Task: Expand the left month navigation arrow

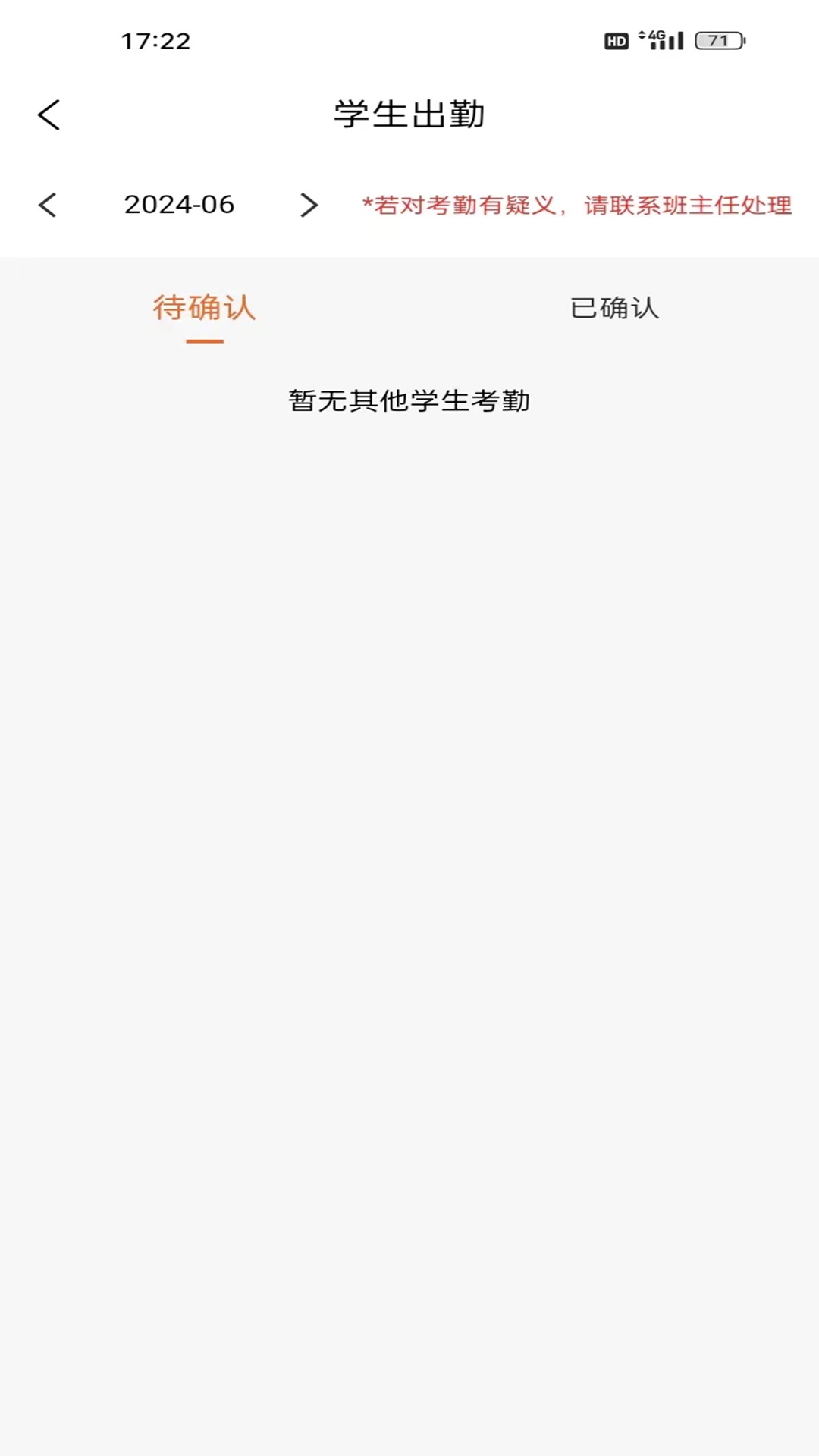Action: [x=48, y=205]
